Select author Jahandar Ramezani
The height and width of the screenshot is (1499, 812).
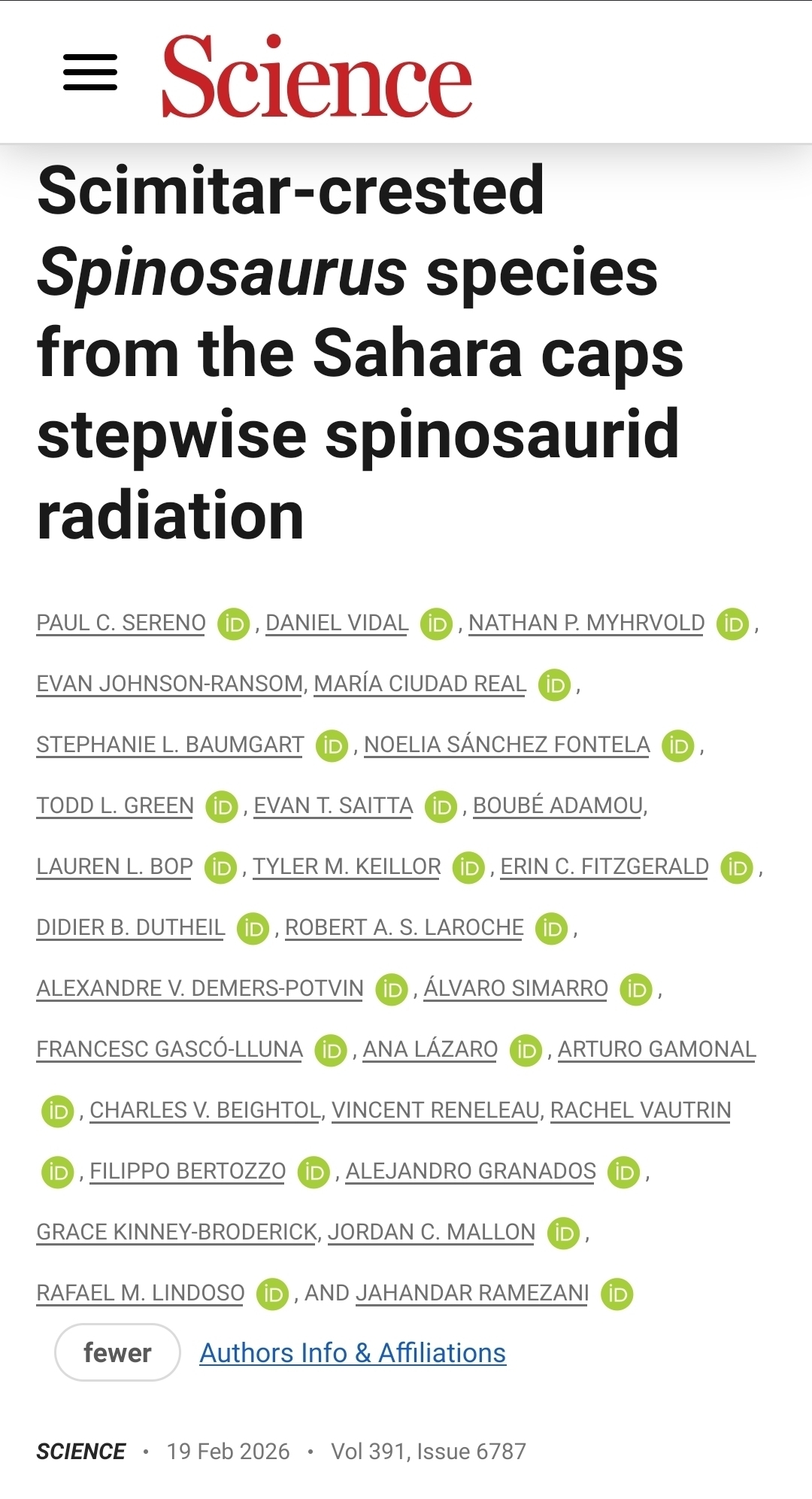click(x=472, y=1293)
